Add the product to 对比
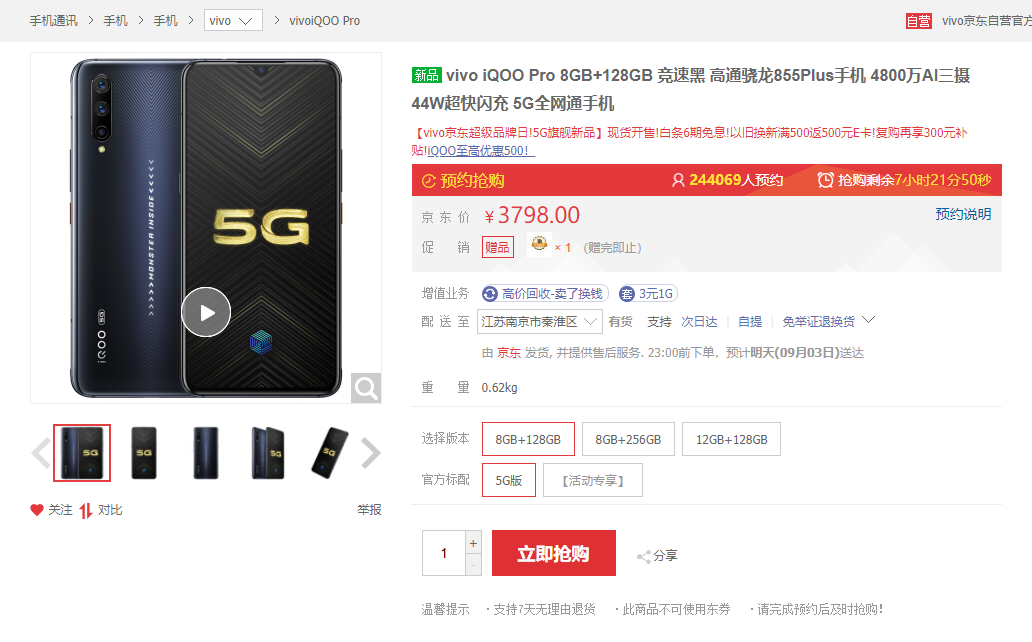This screenshot has width=1032, height=642. (101, 510)
